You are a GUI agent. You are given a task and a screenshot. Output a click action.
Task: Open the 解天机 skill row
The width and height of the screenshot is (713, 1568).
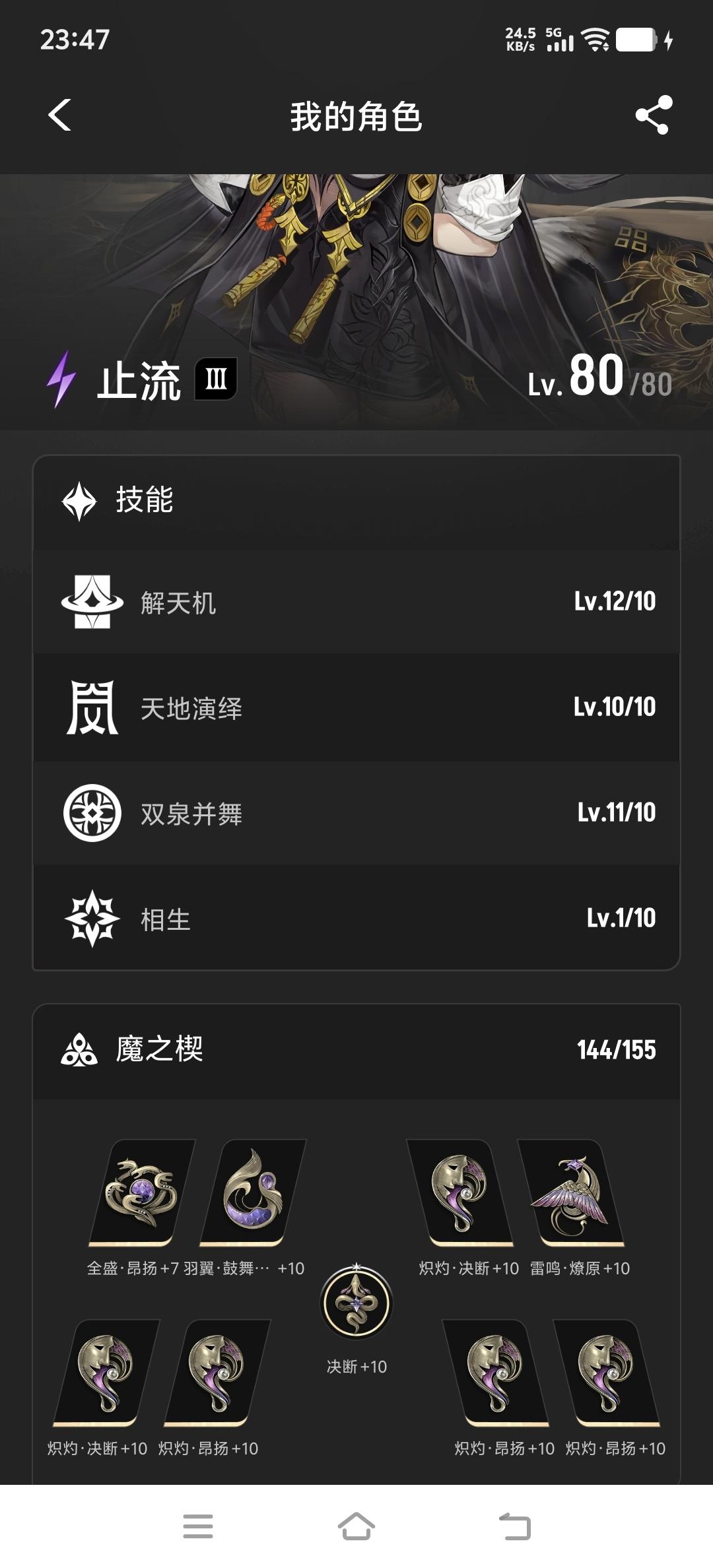point(356,602)
